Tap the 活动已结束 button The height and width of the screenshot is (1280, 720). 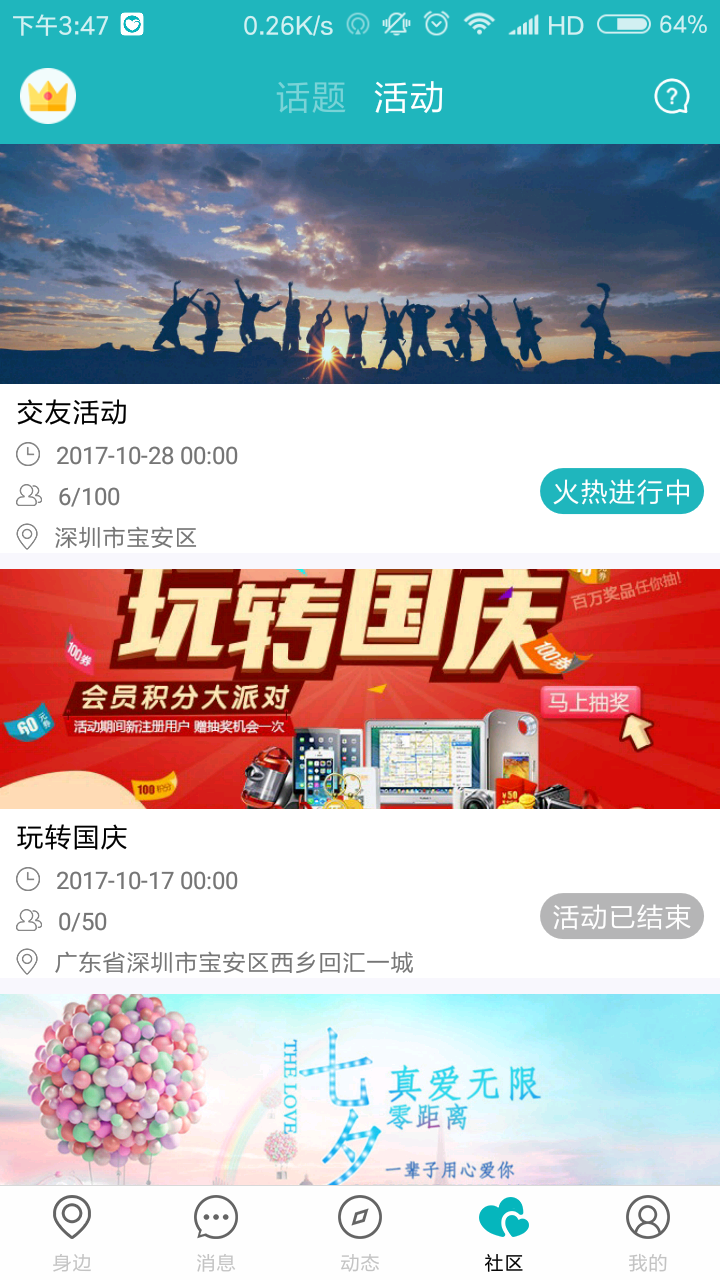pyautogui.click(x=622, y=917)
